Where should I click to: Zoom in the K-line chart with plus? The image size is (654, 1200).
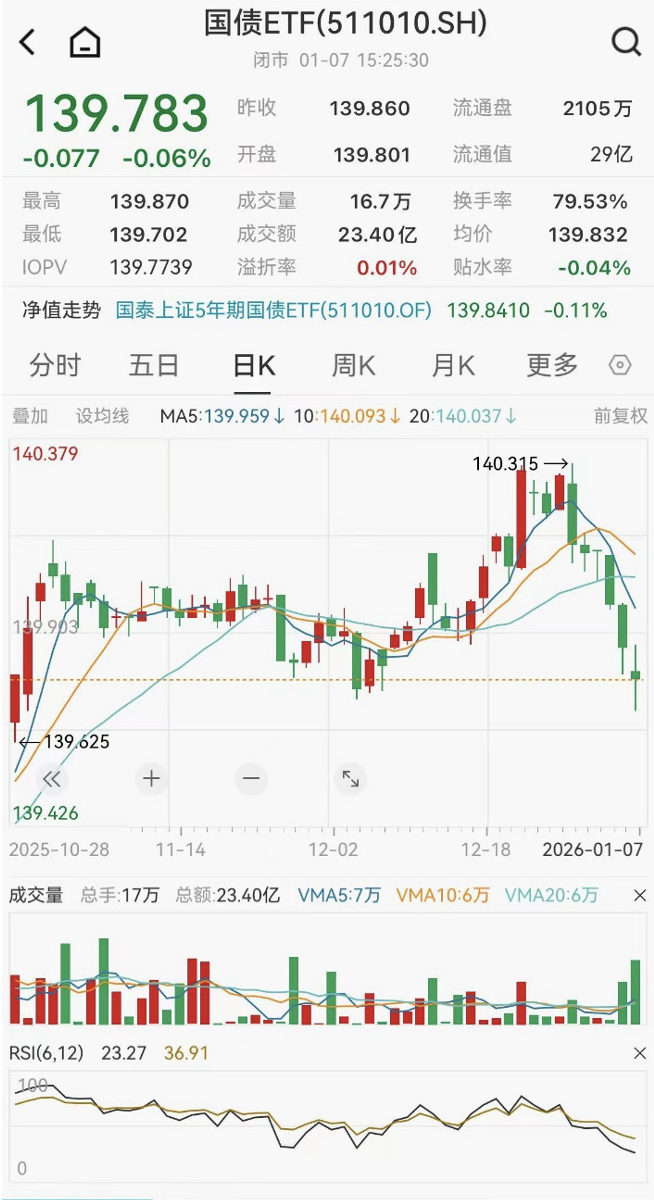pos(151,778)
